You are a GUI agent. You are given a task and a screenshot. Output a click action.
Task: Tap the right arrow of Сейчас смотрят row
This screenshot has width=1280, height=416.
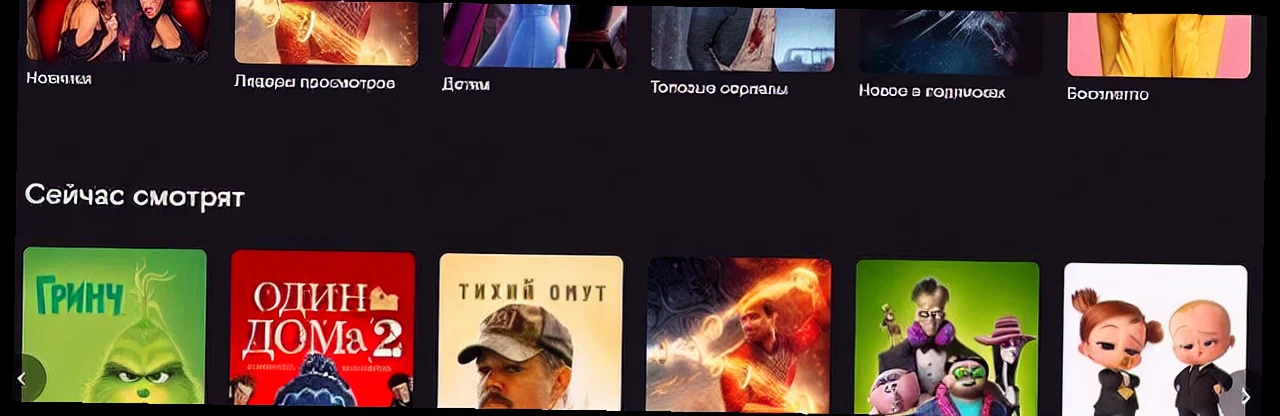pos(1244,396)
